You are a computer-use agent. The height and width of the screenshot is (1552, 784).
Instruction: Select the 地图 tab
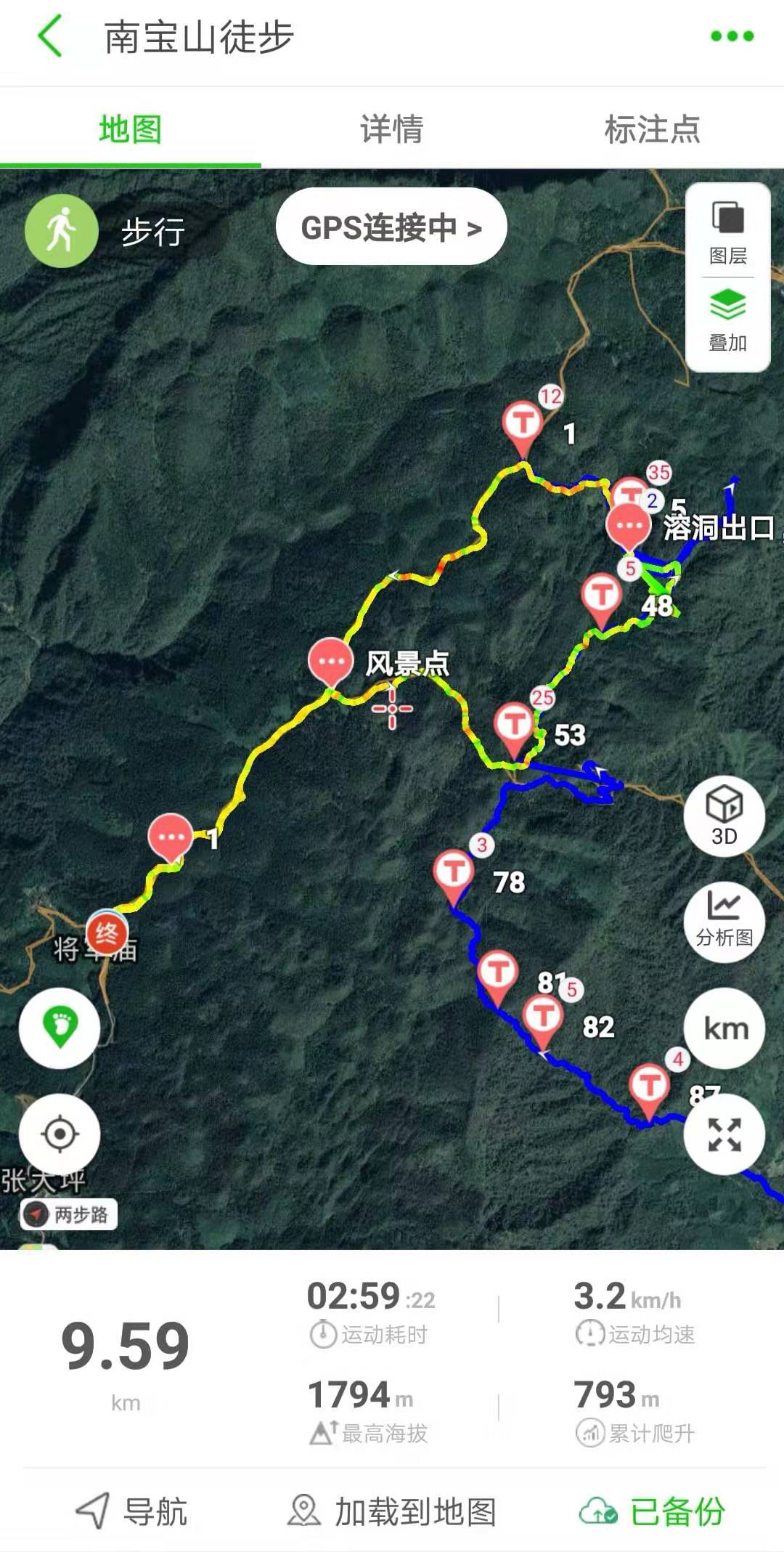point(131,129)
